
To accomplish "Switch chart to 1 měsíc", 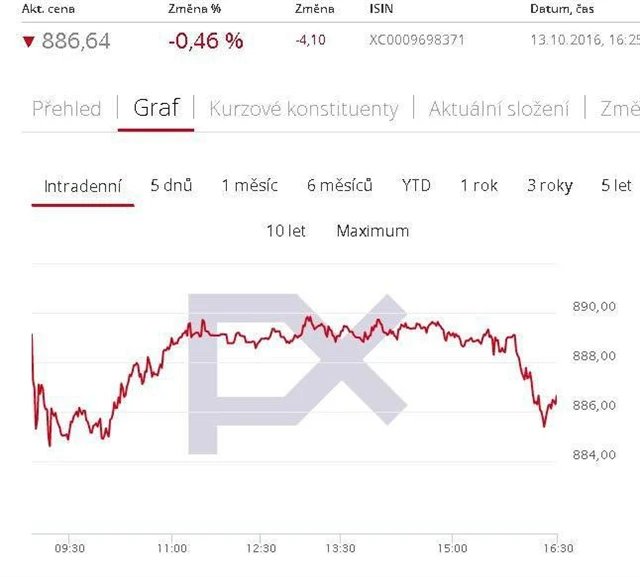I will pyautogui.click(x=250, y=185).
